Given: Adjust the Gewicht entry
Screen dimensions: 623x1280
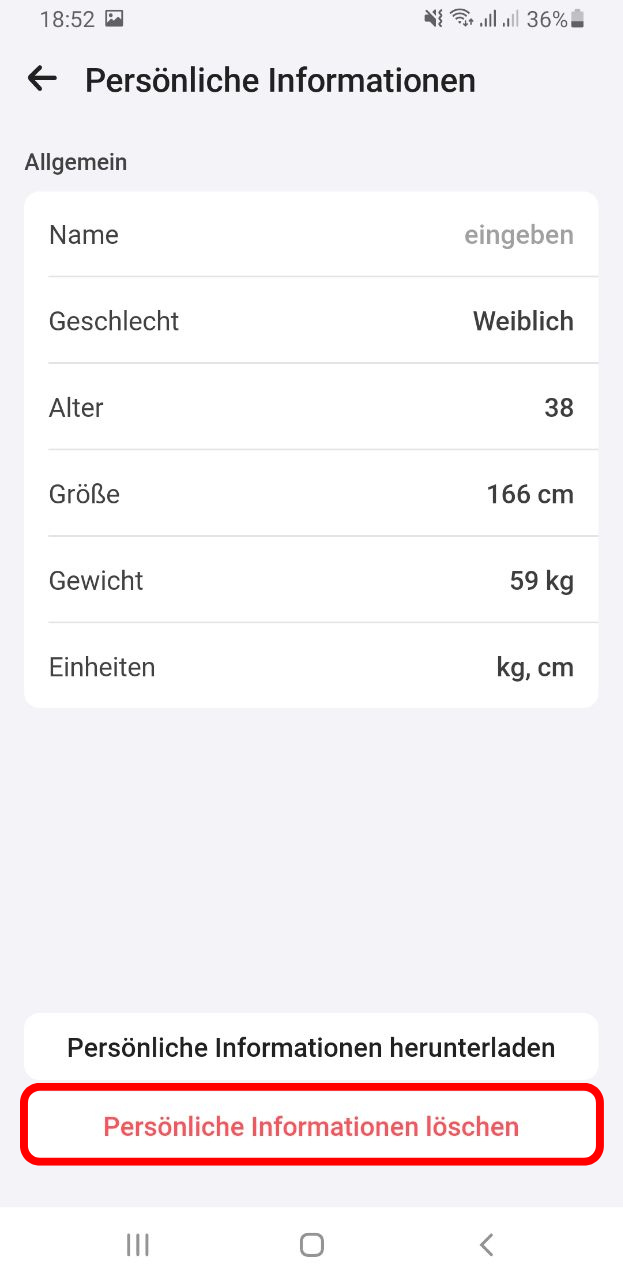Looking at the screenshot, I should [x=311, y=581].
